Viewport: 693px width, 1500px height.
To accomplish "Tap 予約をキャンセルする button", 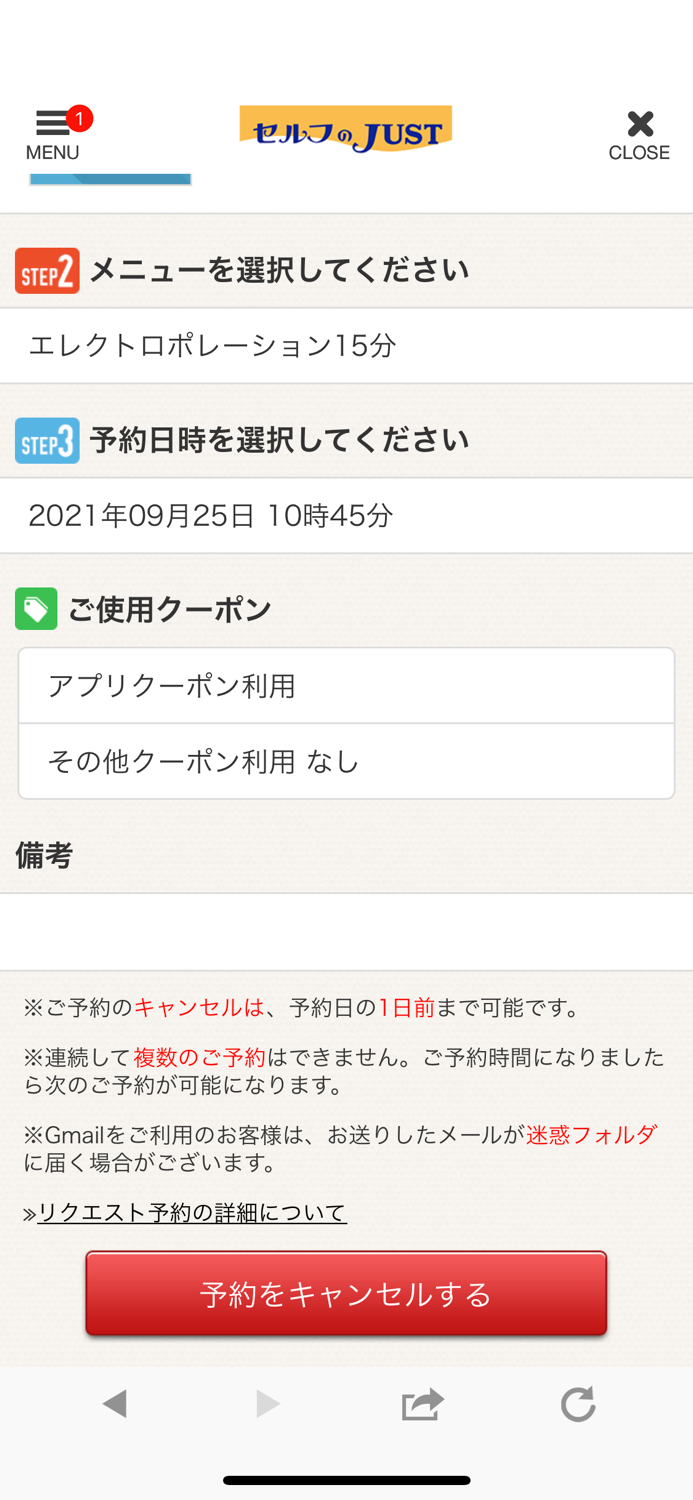I will [346, 1294].
